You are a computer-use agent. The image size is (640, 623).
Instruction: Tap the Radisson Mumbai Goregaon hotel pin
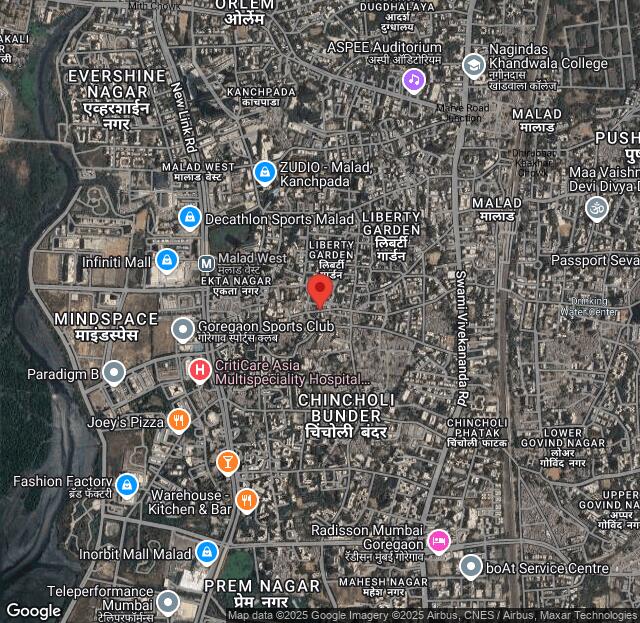(x=438, y=541)
